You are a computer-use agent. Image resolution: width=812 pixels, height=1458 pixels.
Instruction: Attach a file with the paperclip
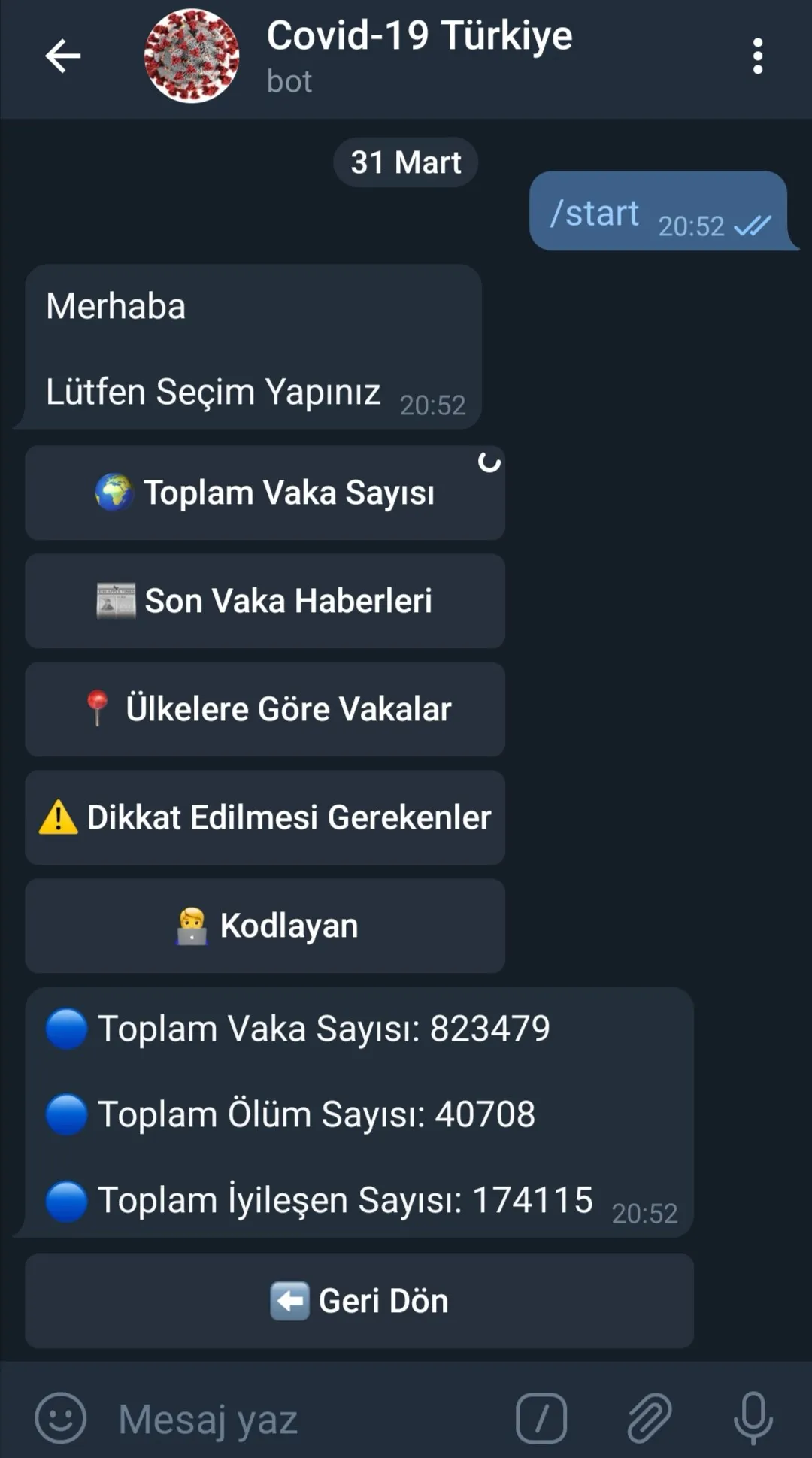click(649, 1418)
